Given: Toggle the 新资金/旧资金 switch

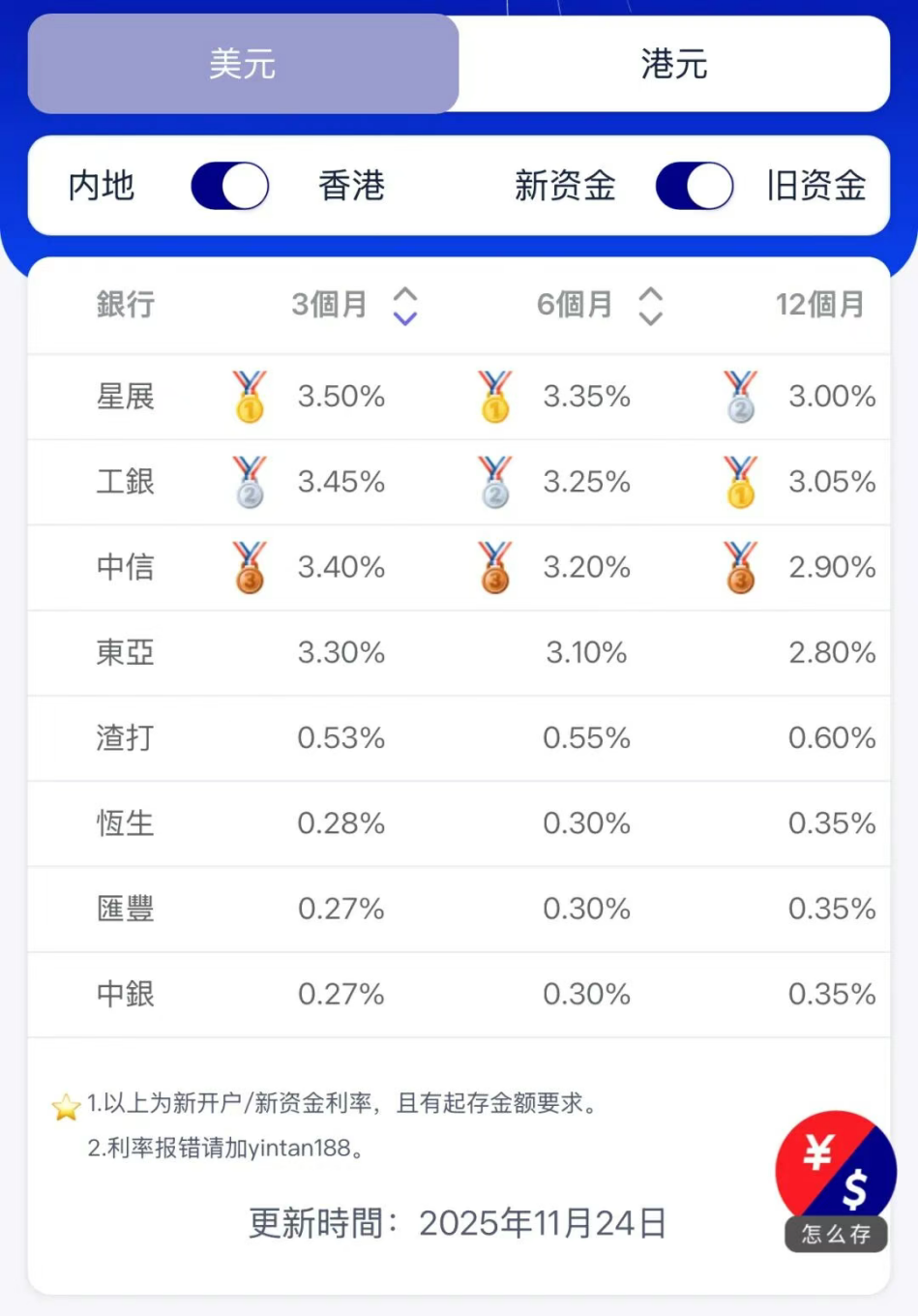Looking at the screenshot, I should pos(694,186).
